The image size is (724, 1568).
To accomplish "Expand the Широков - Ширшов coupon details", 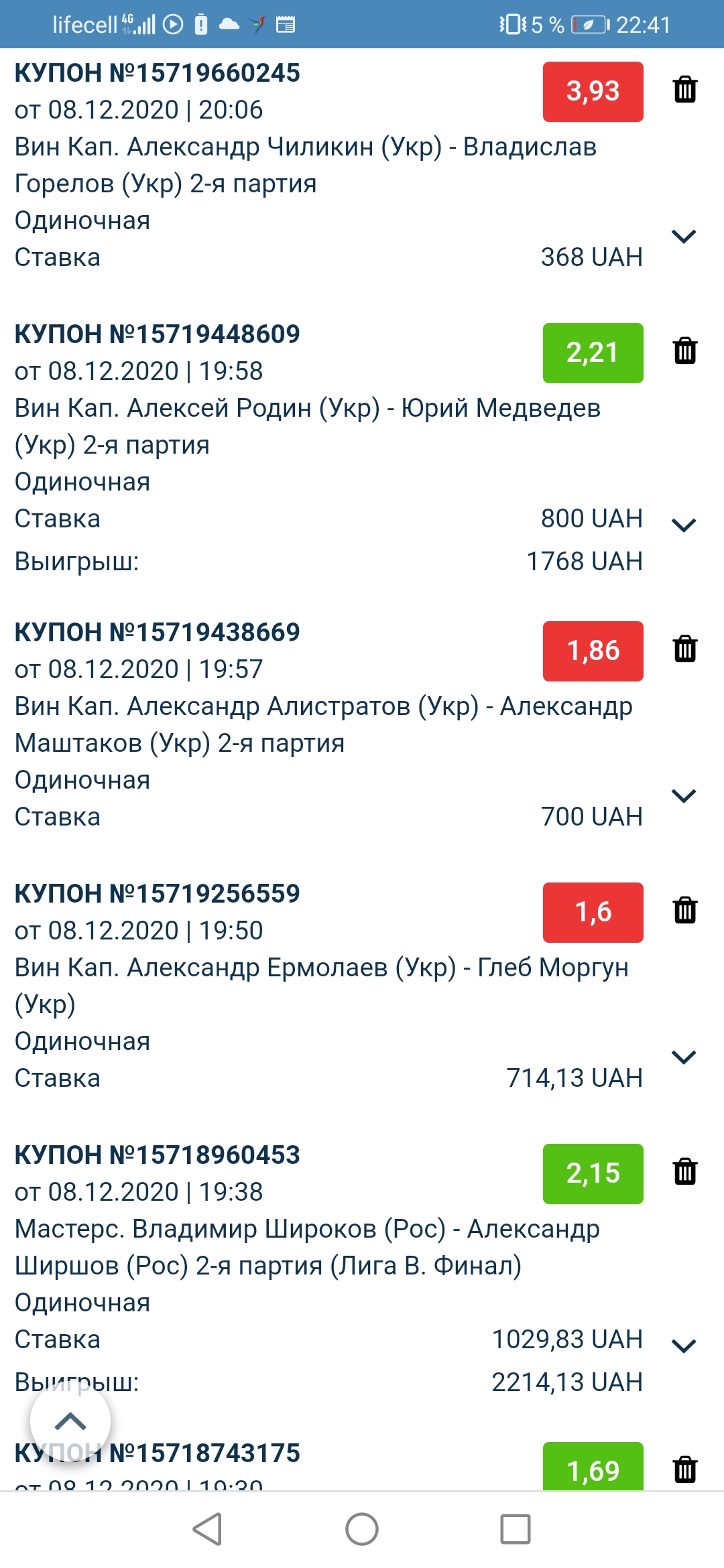I will [x=684, y=1346].
